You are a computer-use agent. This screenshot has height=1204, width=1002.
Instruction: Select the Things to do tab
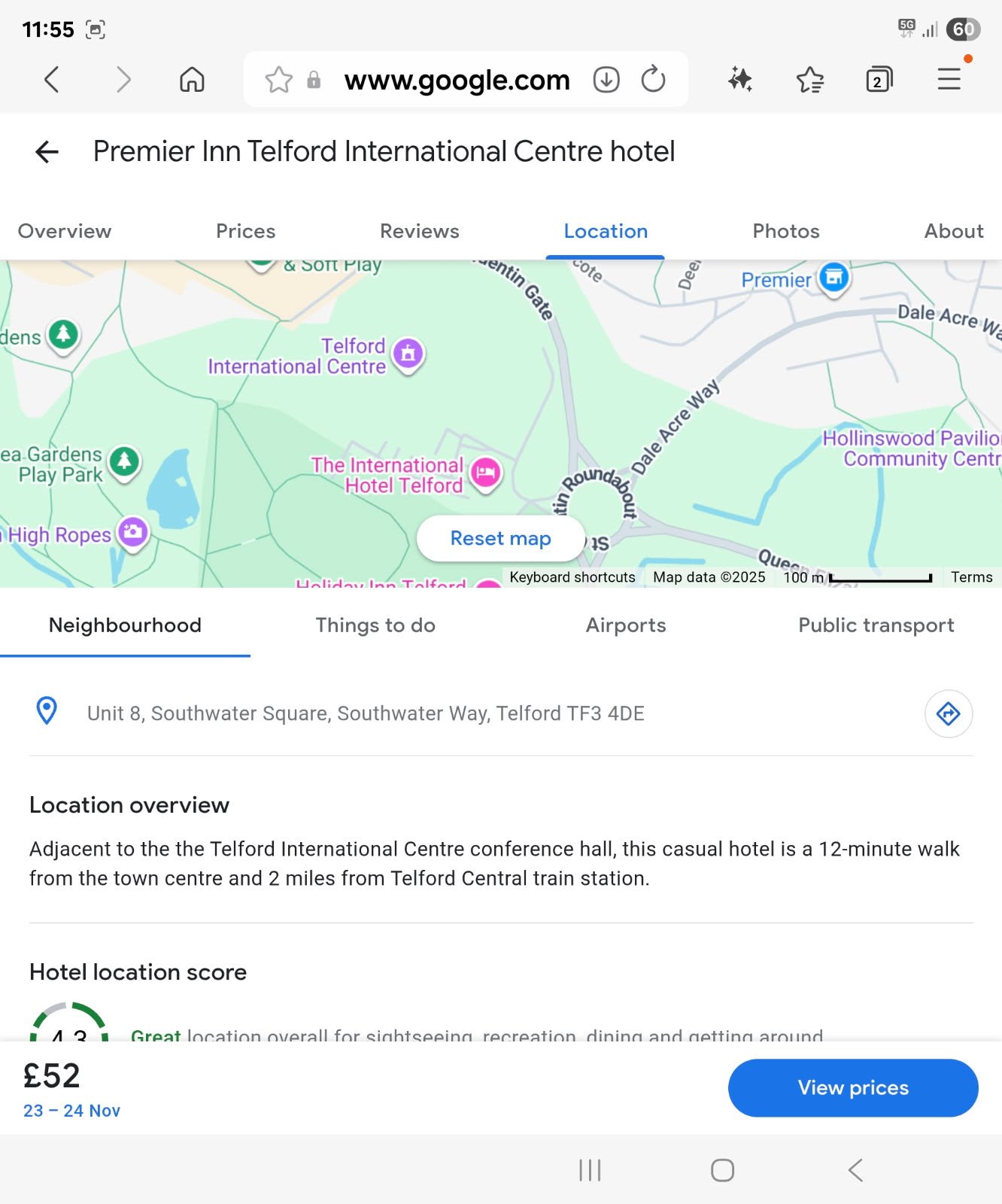pyautogui.click(x=375, y=625)
